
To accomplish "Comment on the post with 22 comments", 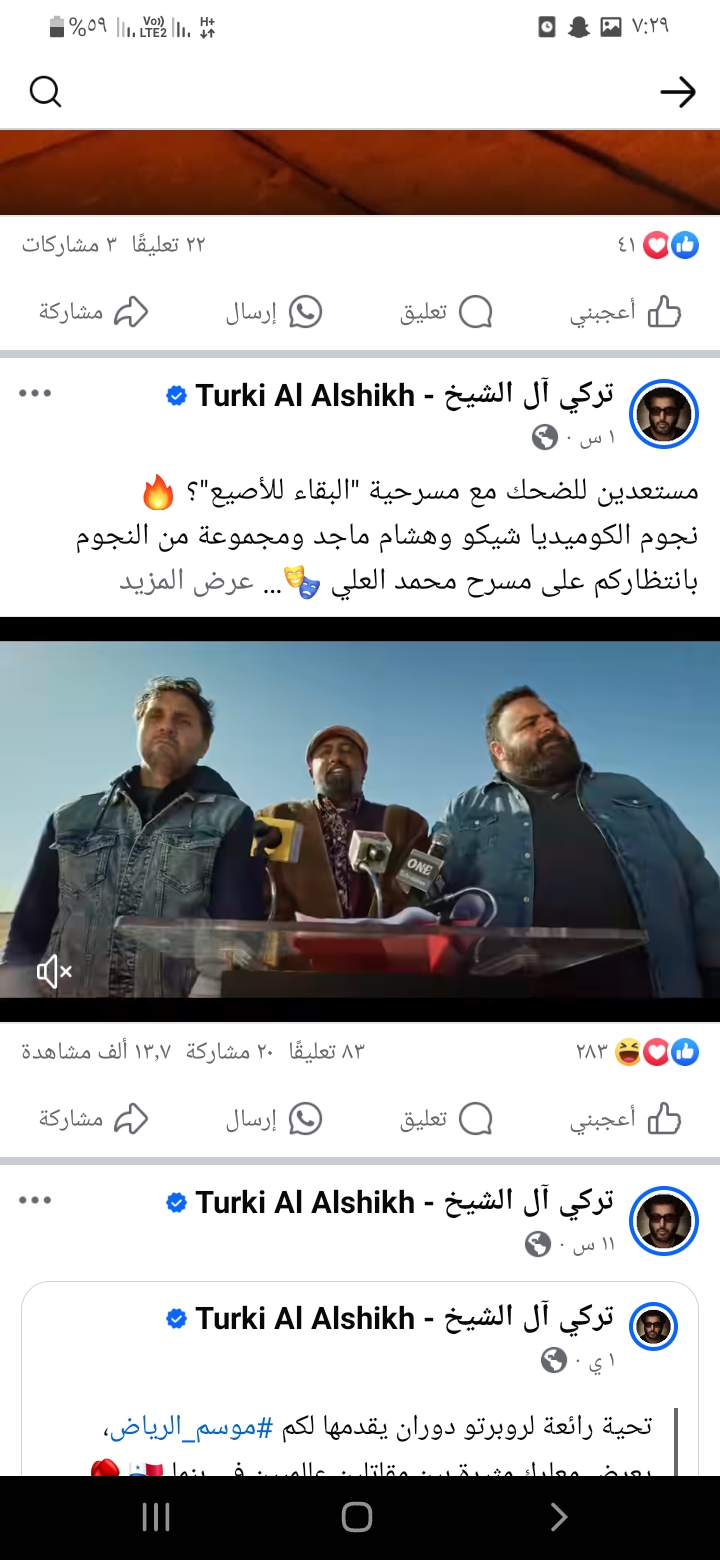I will pyautogui.click(x=446, y=312).
